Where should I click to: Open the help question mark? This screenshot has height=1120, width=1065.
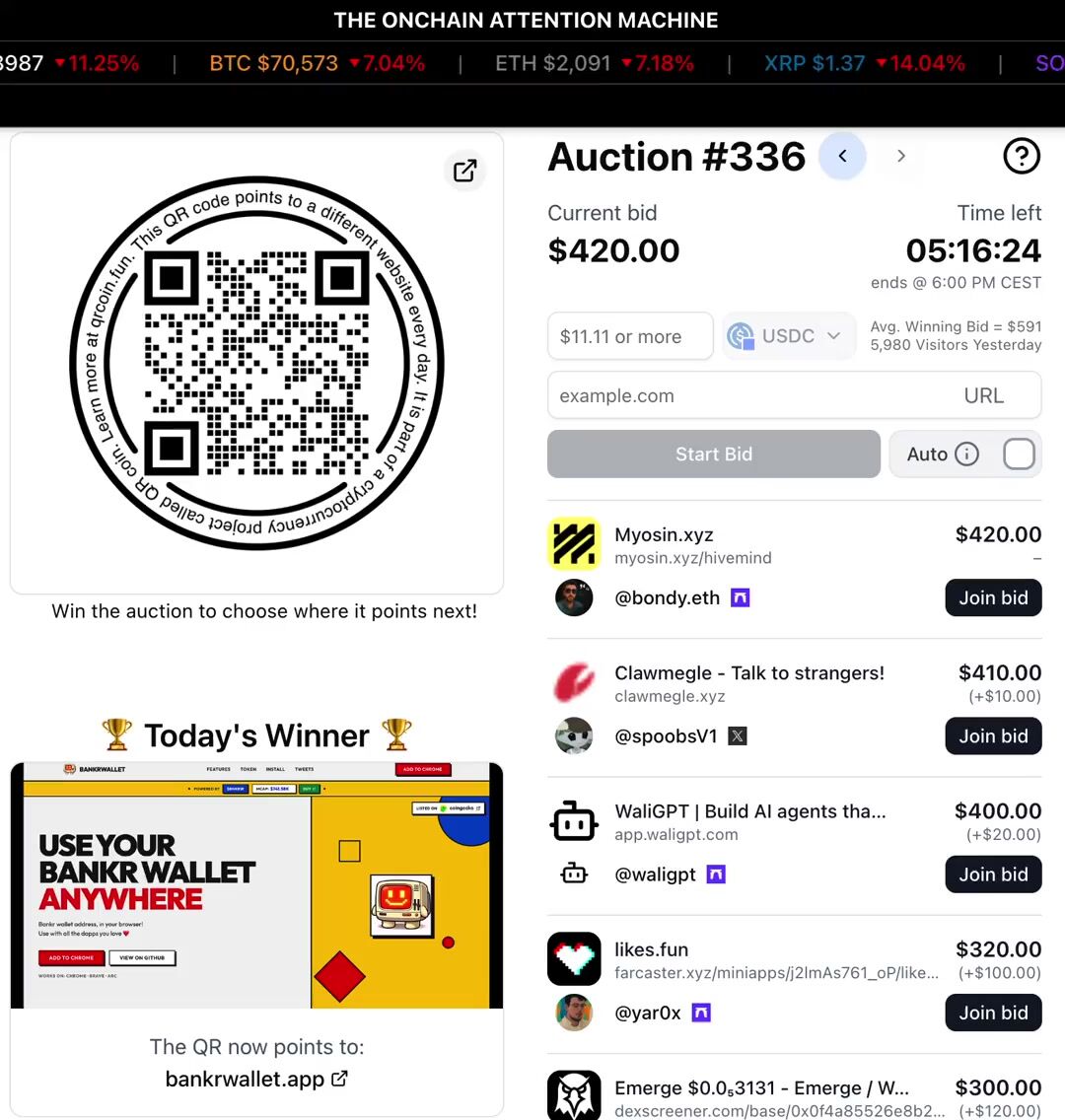1021,156
